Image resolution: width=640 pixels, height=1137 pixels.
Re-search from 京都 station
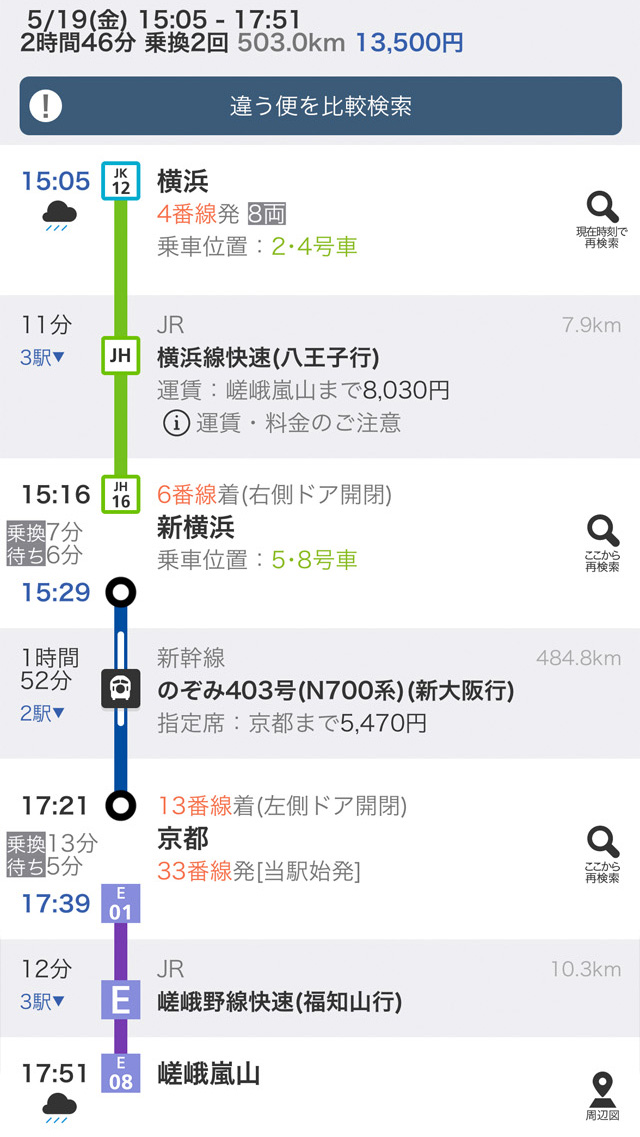(602, 853)
